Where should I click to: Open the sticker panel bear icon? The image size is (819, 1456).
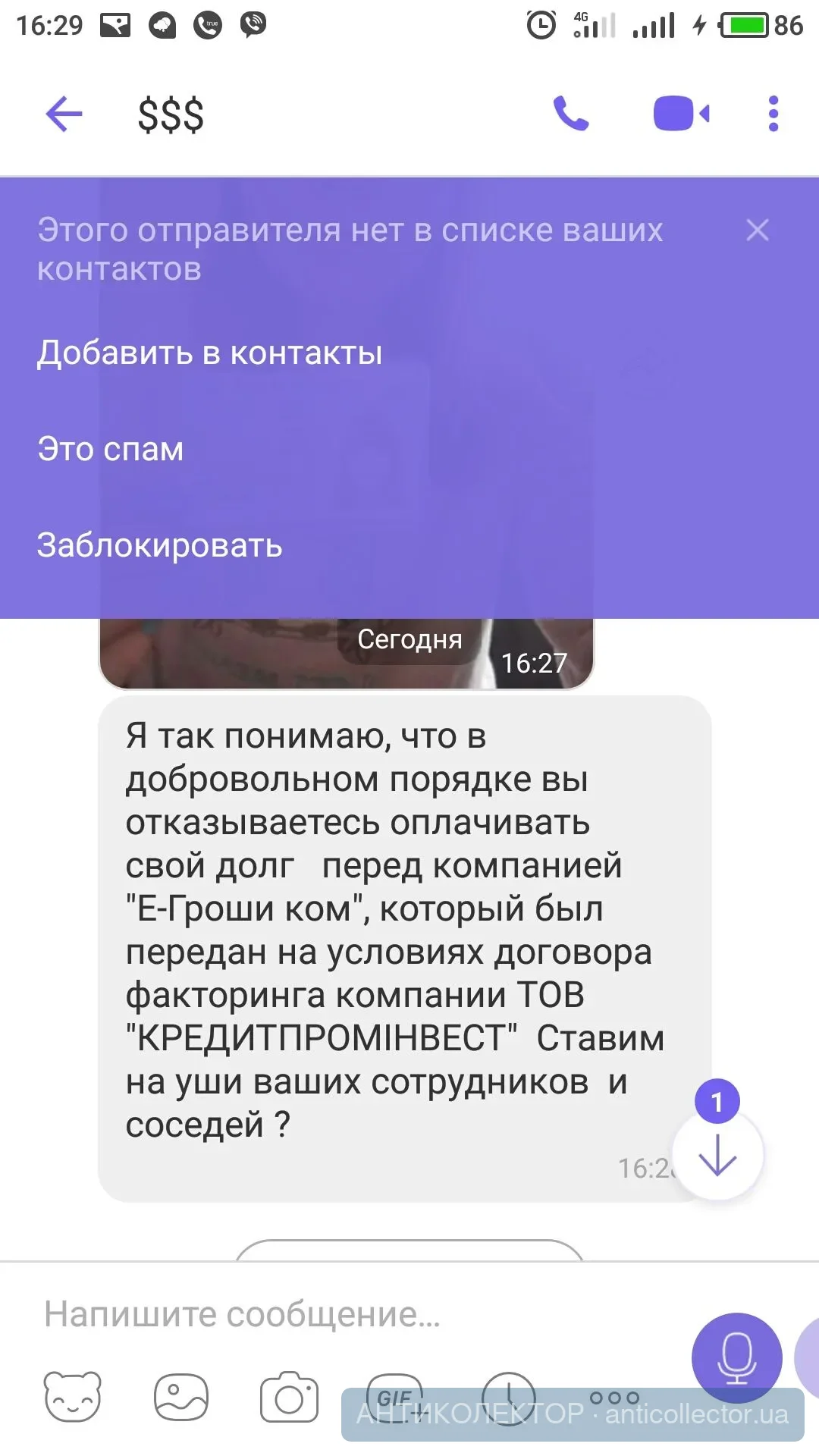pyautogui.click(x=72, y=1397)
